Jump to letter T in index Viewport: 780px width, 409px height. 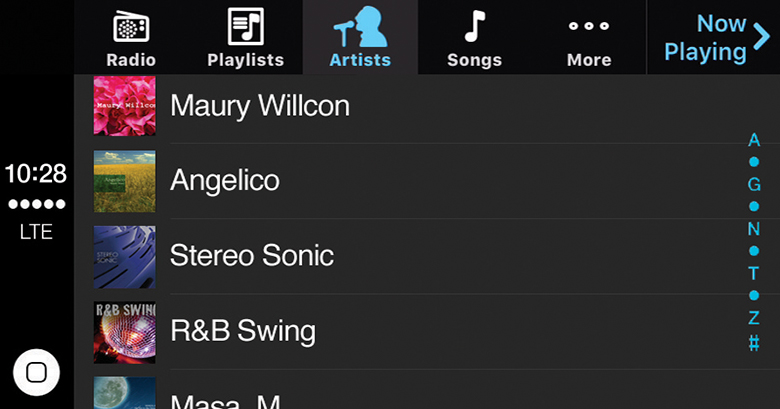point(754,273)
